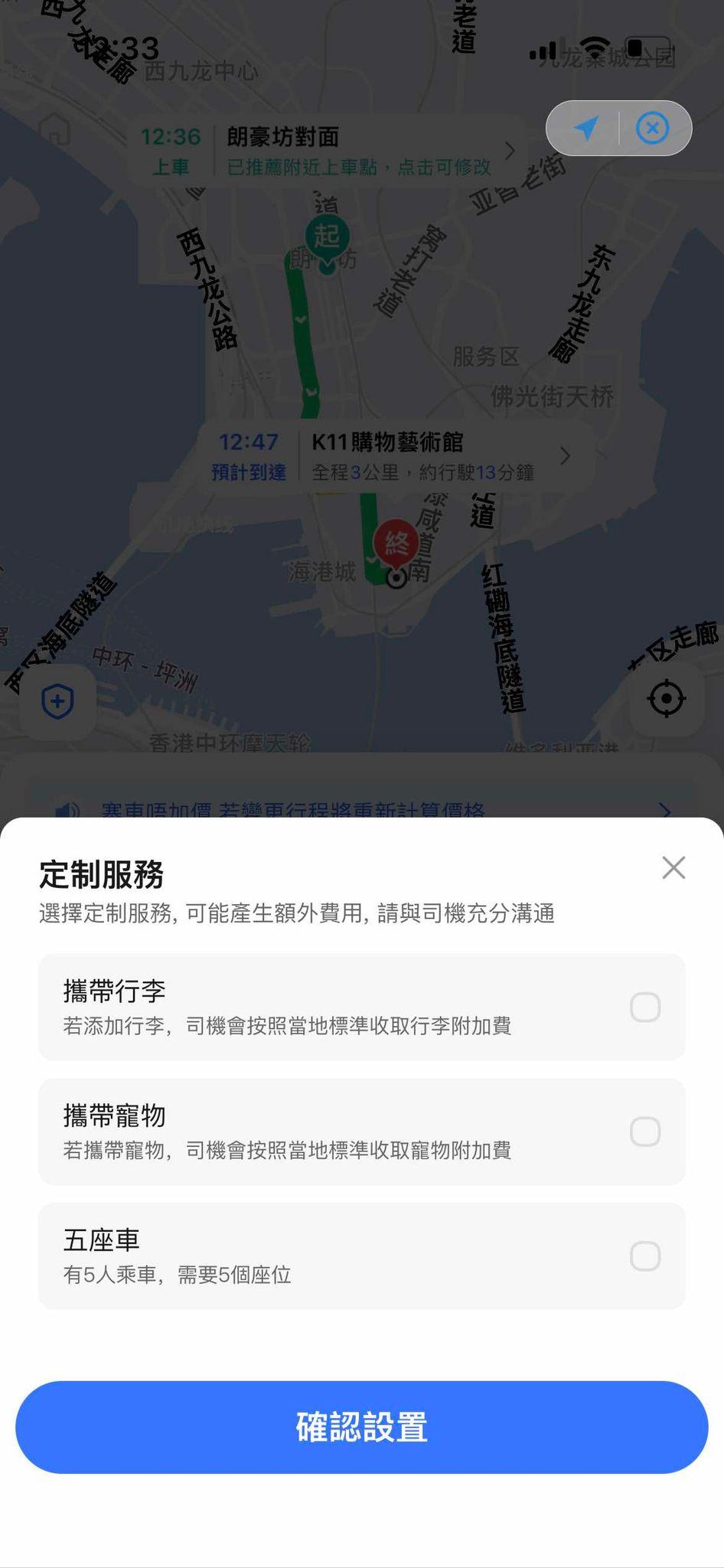Image resolution: width=724 pixels, height=1568 pixels.
Task: Enable the 攜帶寵物 pet option
Action: point(645,1132)
